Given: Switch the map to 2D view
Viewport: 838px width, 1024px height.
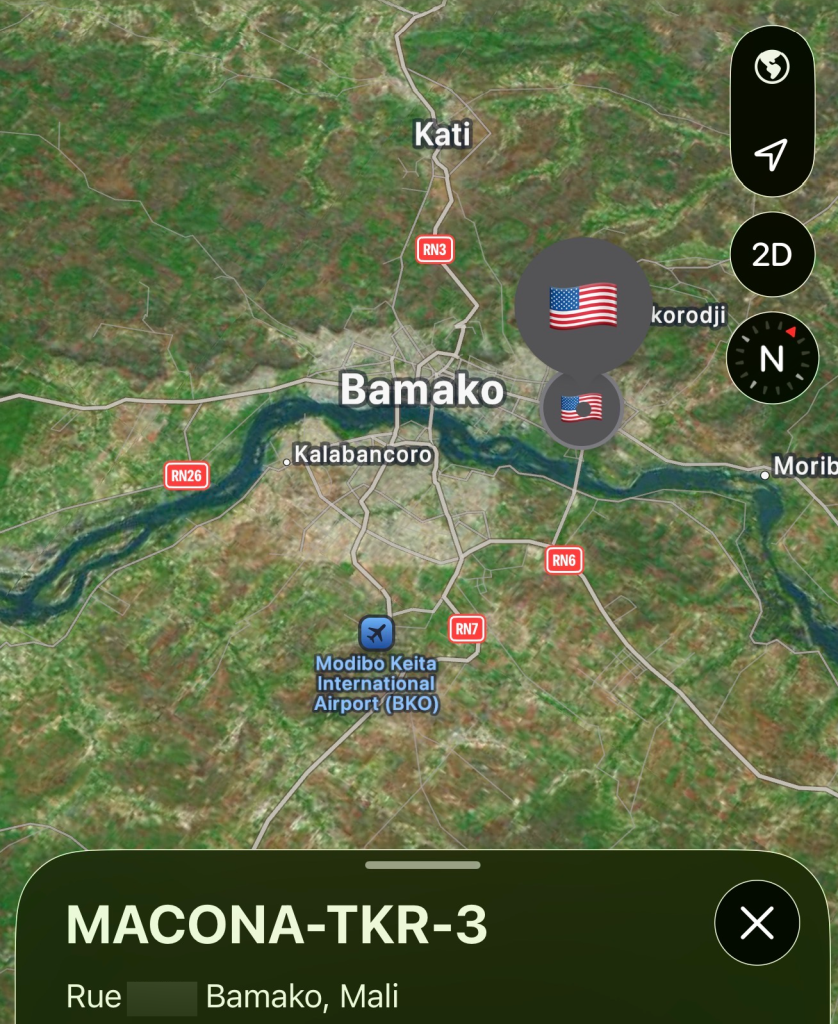Looking at the screenshot, I should point(772,255).
